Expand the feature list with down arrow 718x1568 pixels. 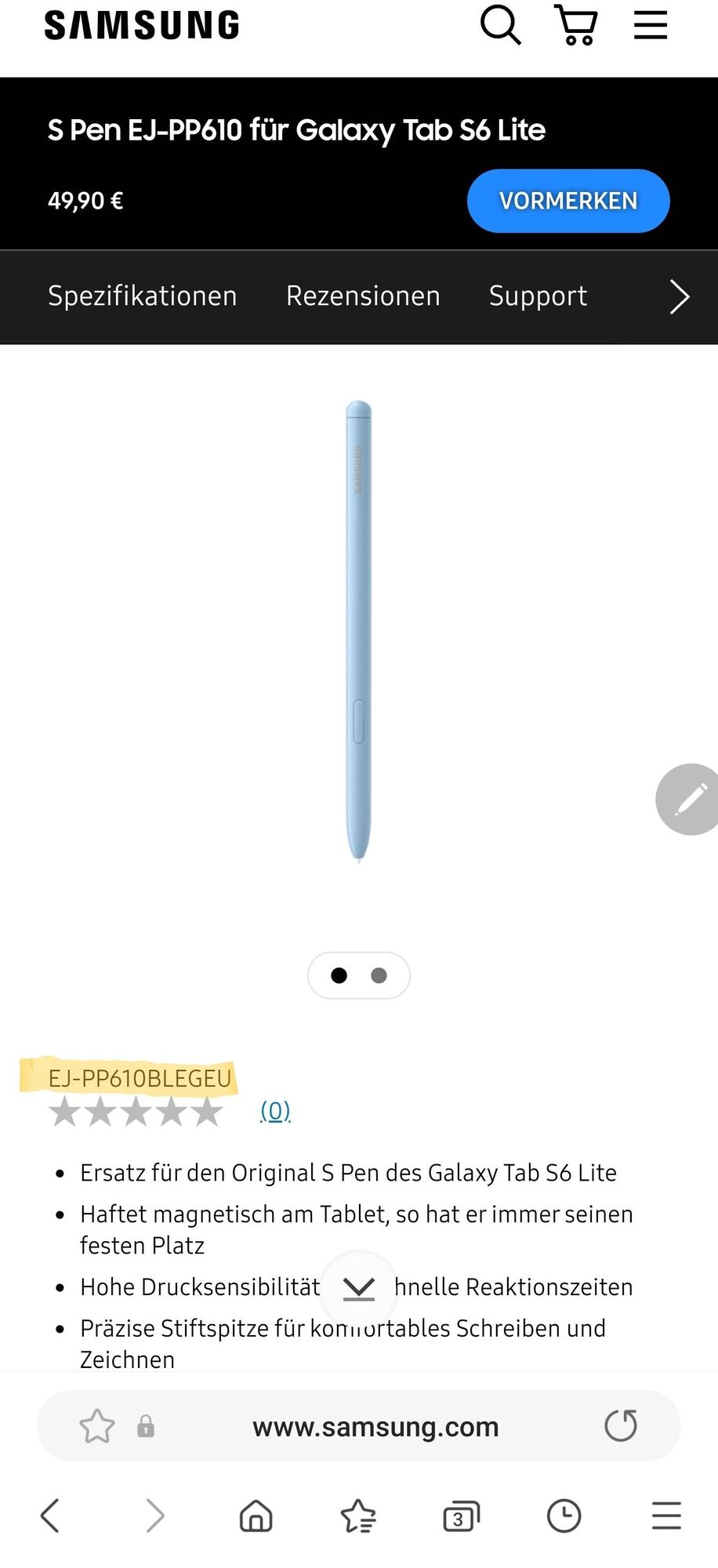359,1288
